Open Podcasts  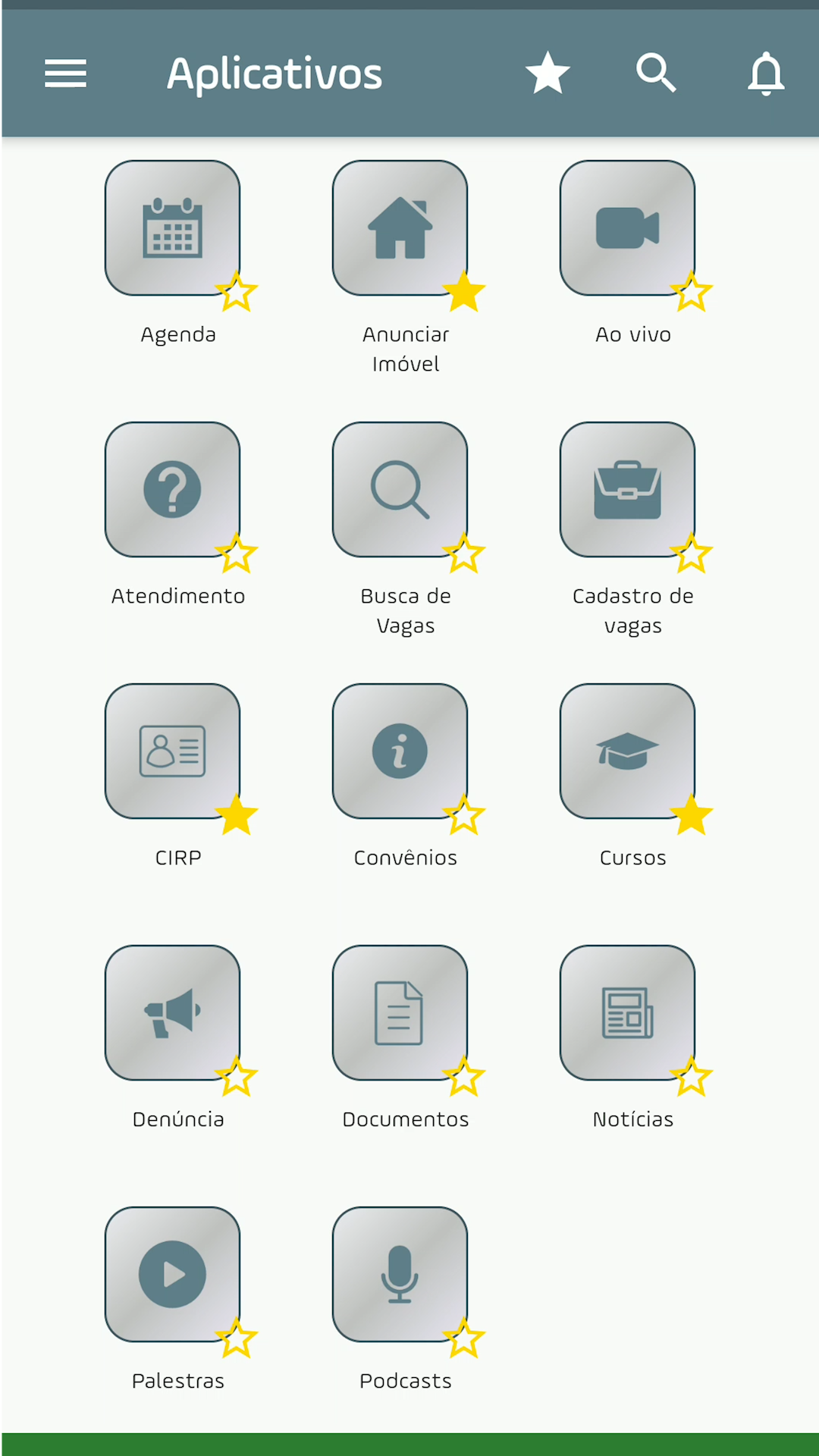(x=400, y=1274)
